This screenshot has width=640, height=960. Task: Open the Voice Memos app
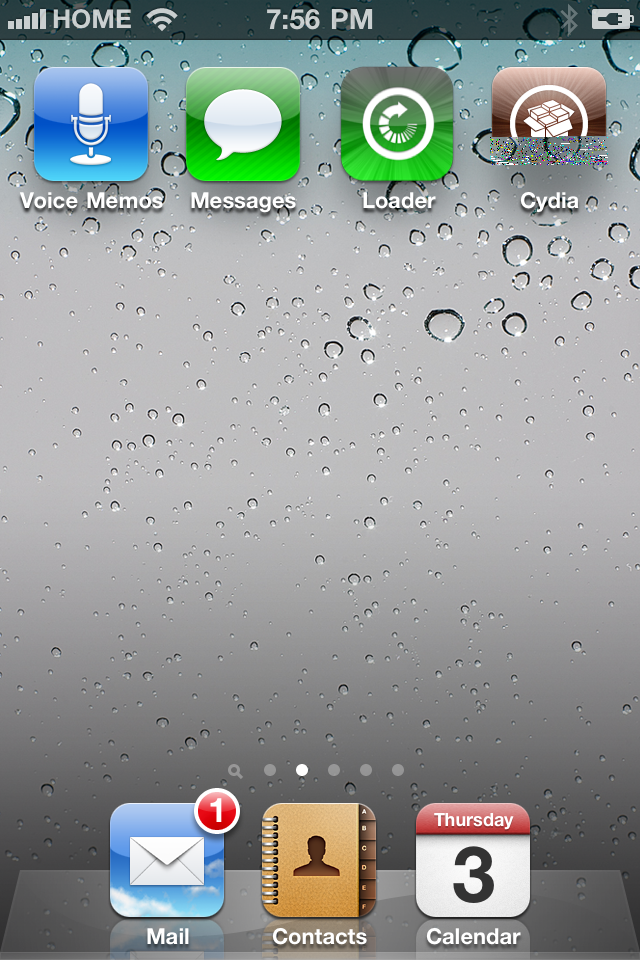pyautogui.click(x=91, y=124)
